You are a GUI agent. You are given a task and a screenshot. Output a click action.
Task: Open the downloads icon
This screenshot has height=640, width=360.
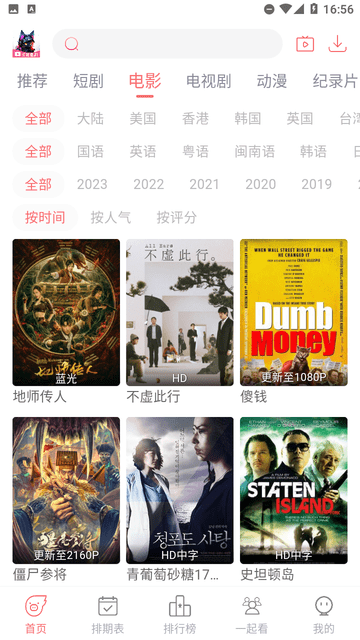[x=338, y=44]
